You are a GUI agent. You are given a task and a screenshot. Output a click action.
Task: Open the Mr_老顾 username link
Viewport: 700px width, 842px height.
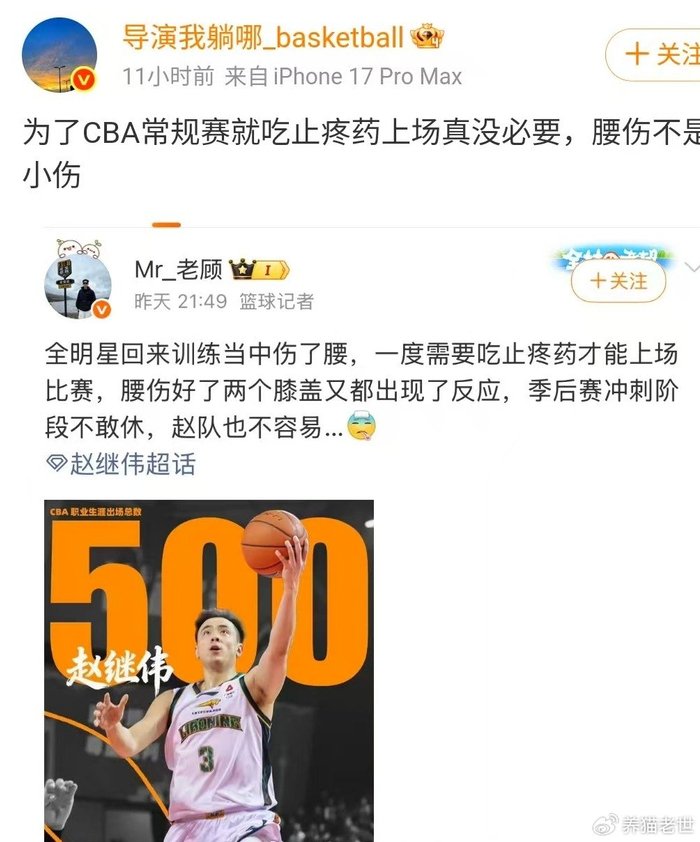tap(180, 269)
